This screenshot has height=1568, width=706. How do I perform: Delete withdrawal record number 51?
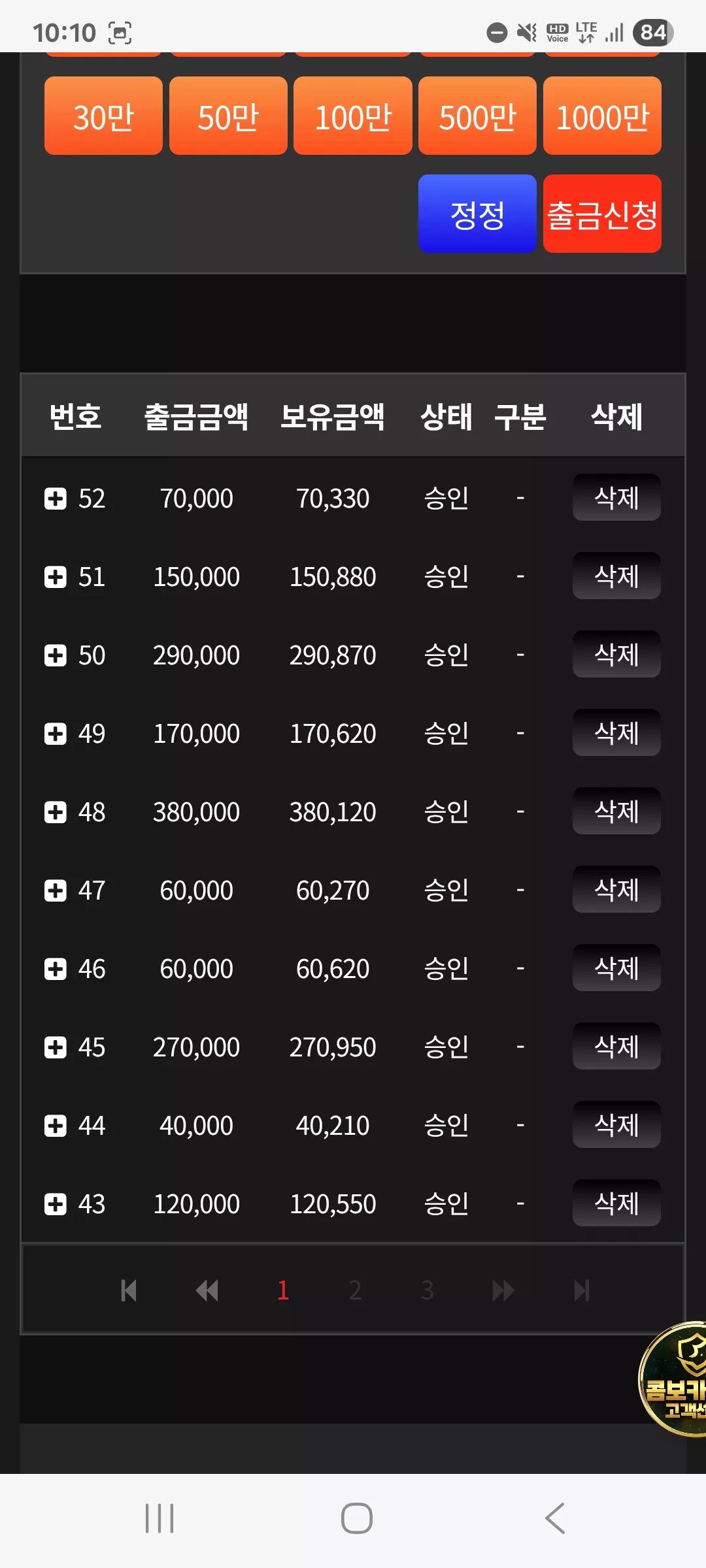616,576
